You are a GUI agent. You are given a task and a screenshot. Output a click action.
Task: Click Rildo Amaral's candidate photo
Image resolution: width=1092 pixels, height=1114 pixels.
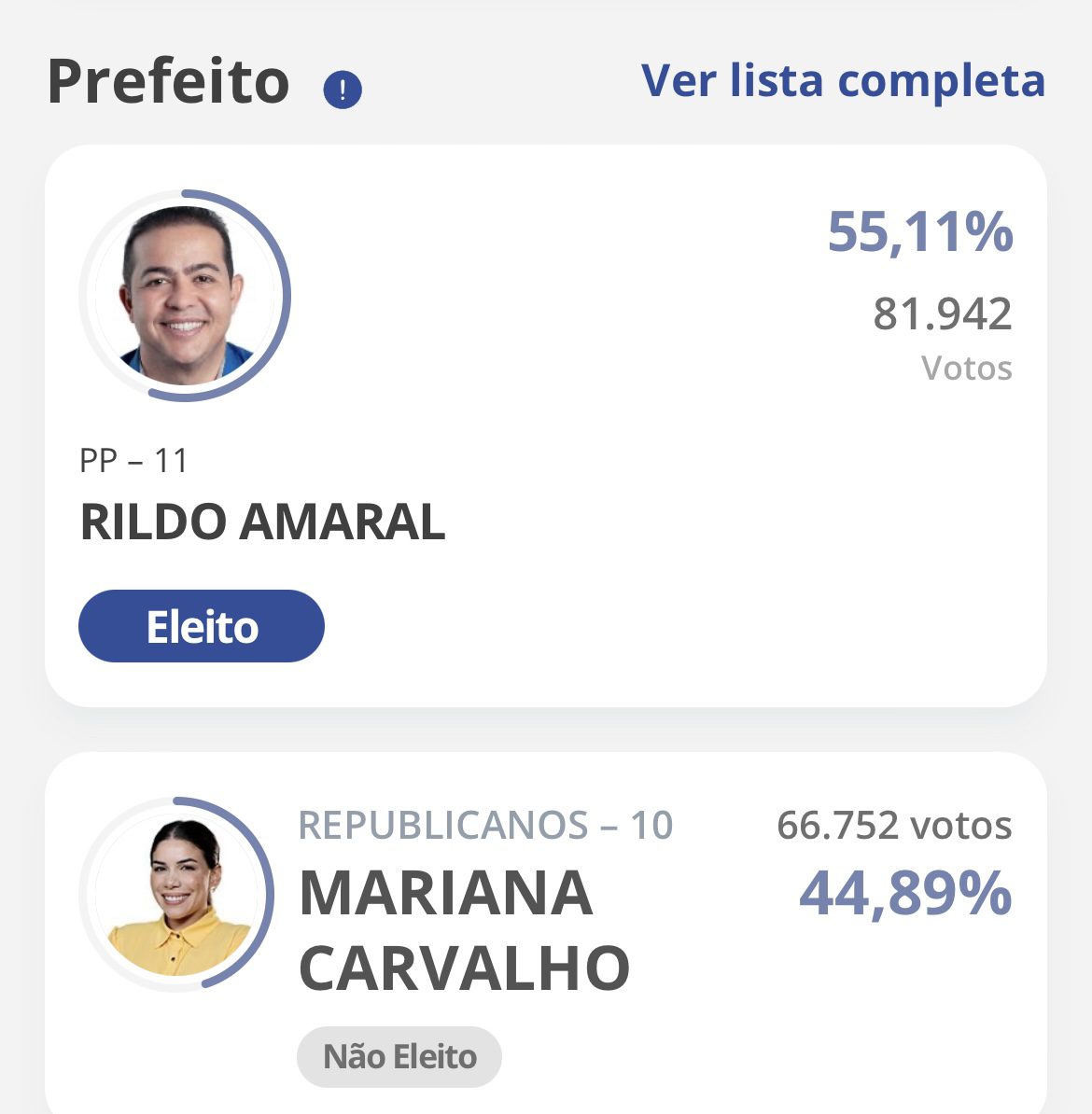click(x=185, y=294)
